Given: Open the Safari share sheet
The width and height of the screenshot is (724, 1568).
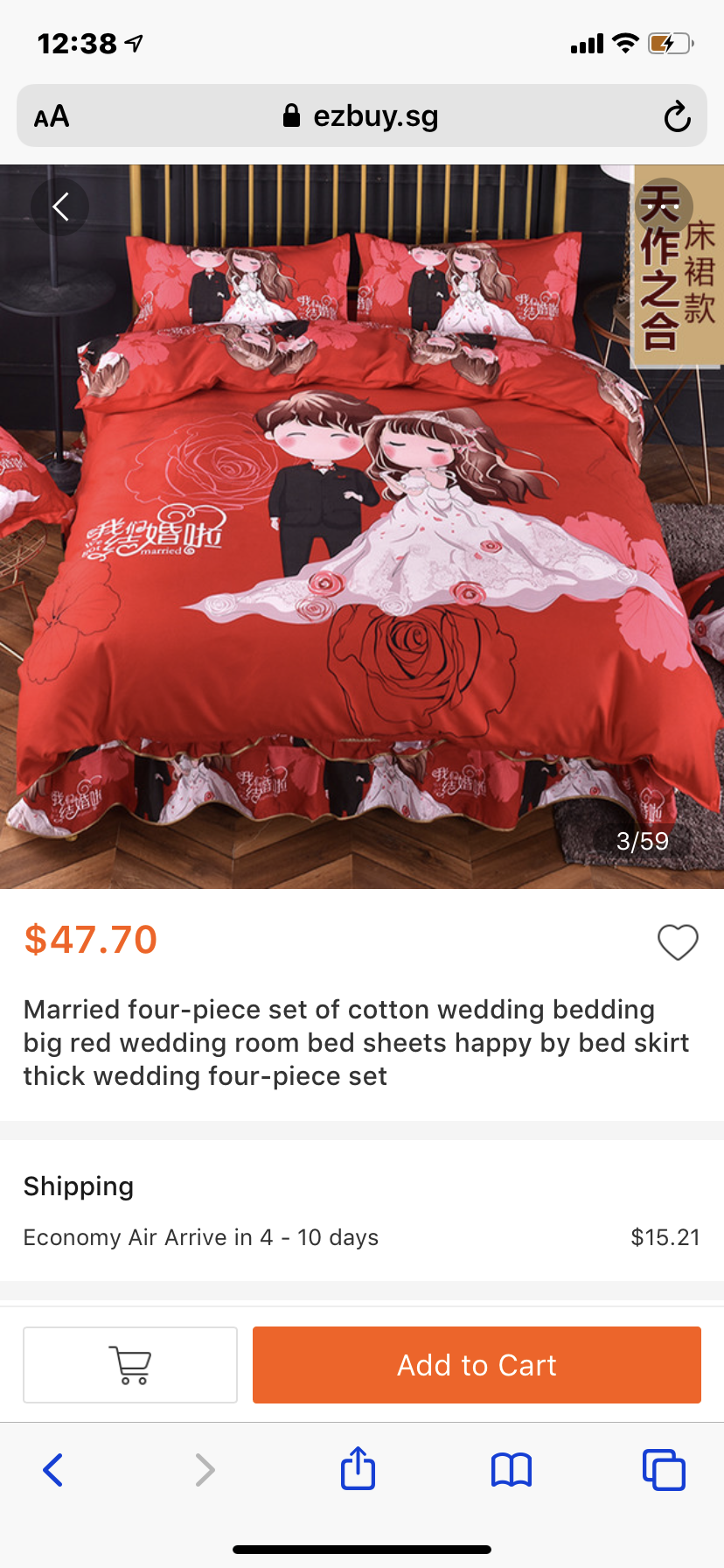Looking at the screenshot, I should point(358,1469).
